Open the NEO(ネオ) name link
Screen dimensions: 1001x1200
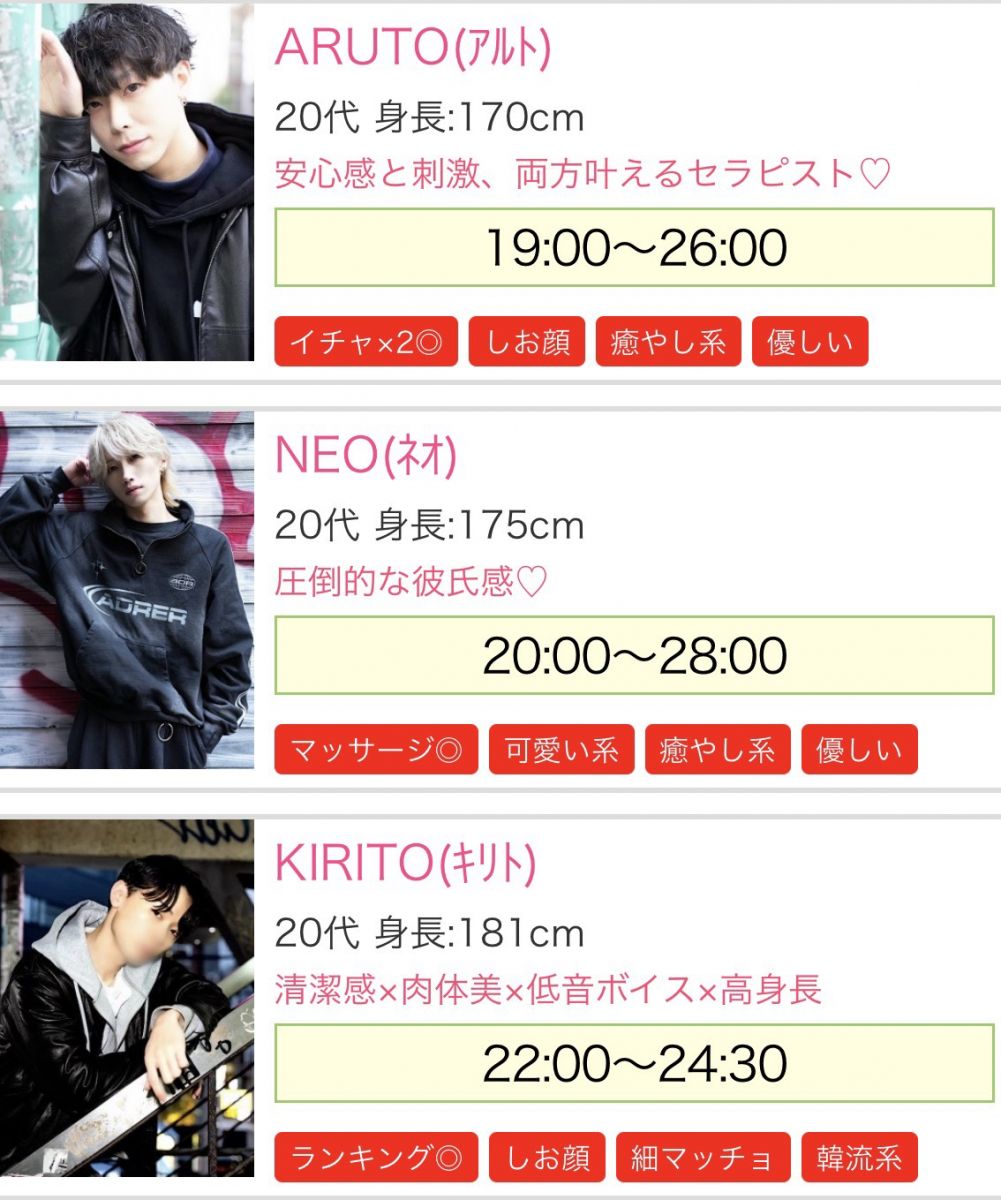tap(366, 456)
